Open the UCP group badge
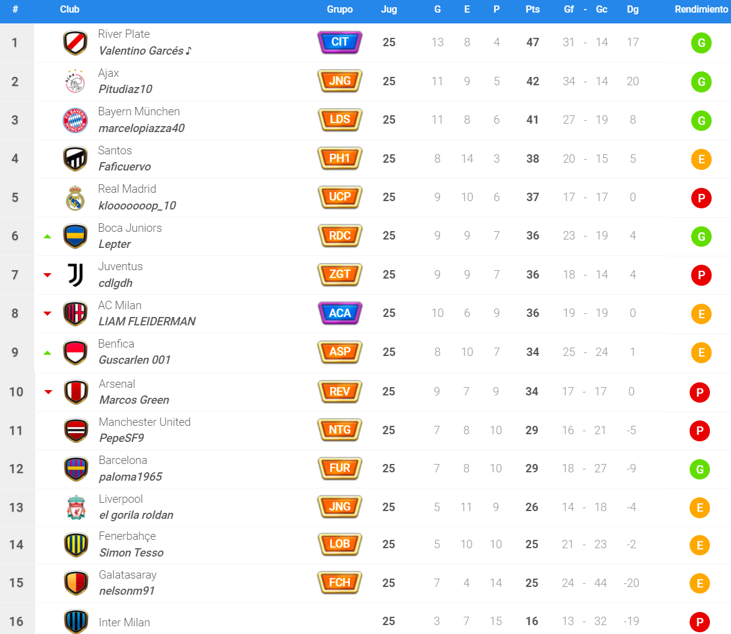Screen dimensions: 731x634 click(x=339, y=196)
